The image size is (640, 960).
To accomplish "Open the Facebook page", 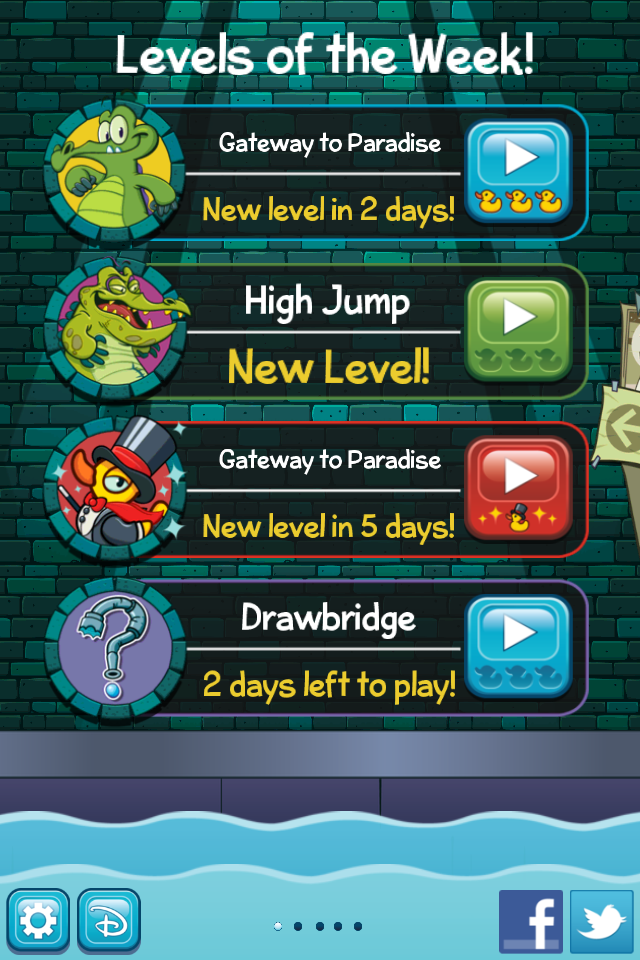I will click(531, 921).
